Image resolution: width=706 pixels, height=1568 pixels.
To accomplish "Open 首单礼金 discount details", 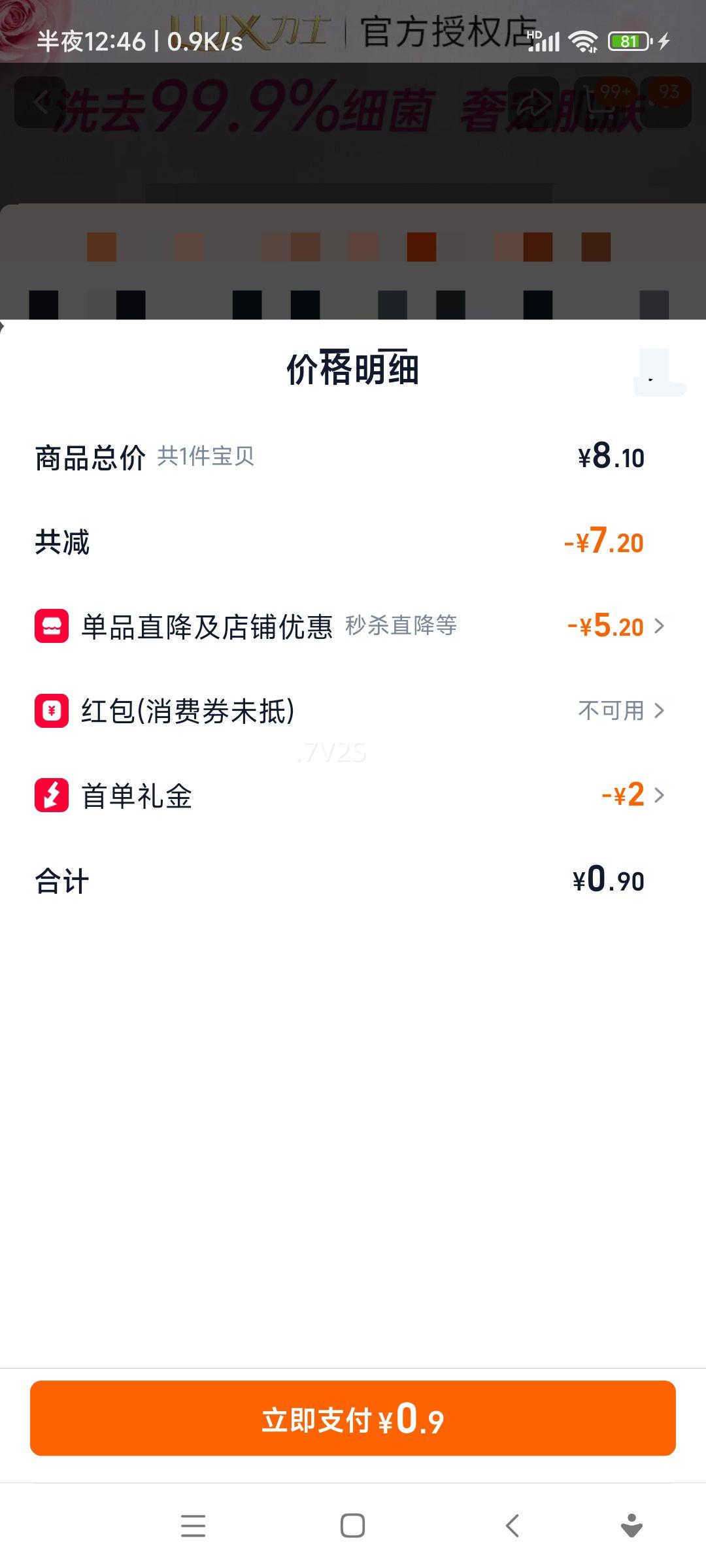I will (x=353, y=795).
